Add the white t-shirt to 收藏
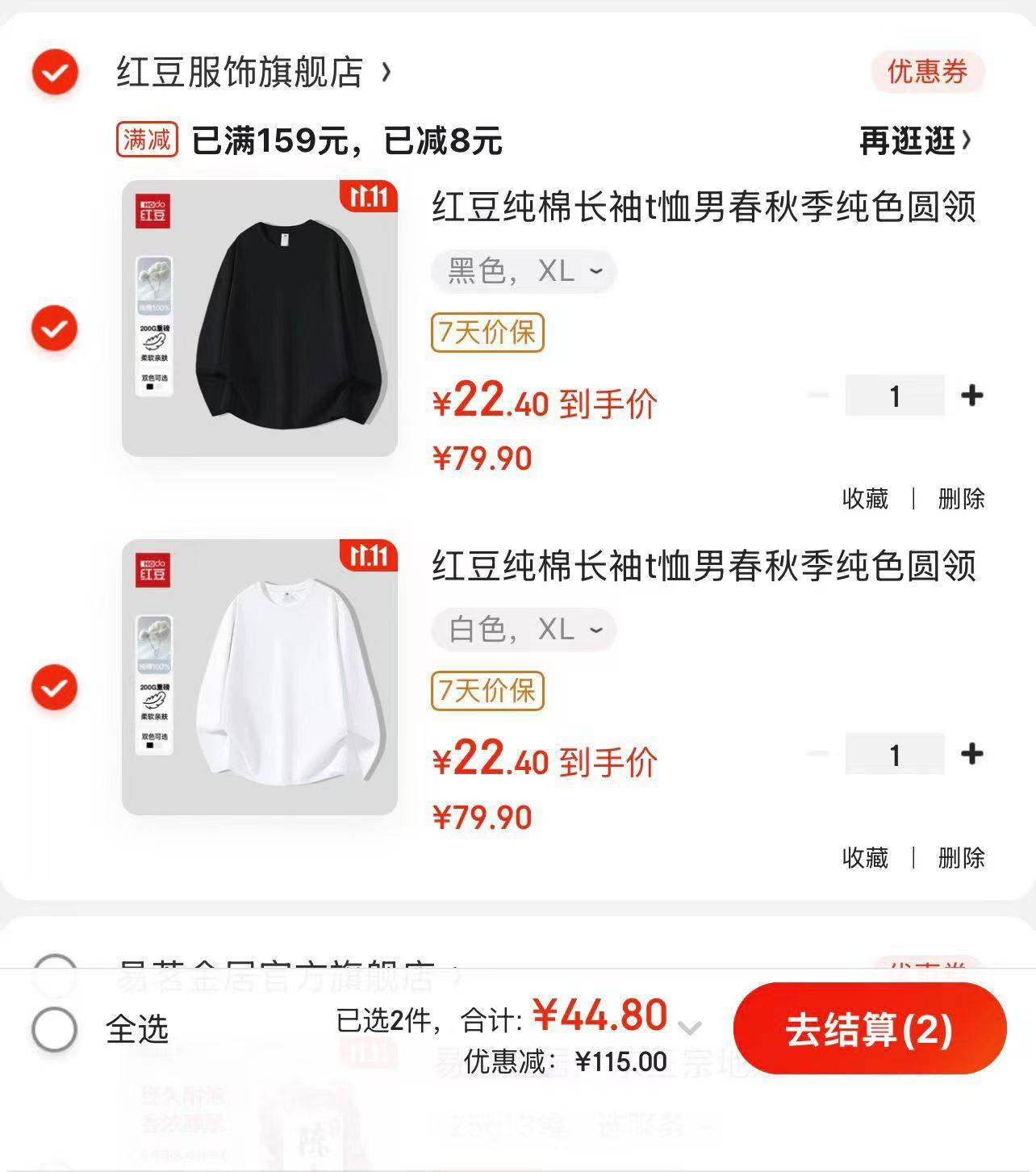The height and width of the screenshot is (1172, 1036). click(865, 857)
